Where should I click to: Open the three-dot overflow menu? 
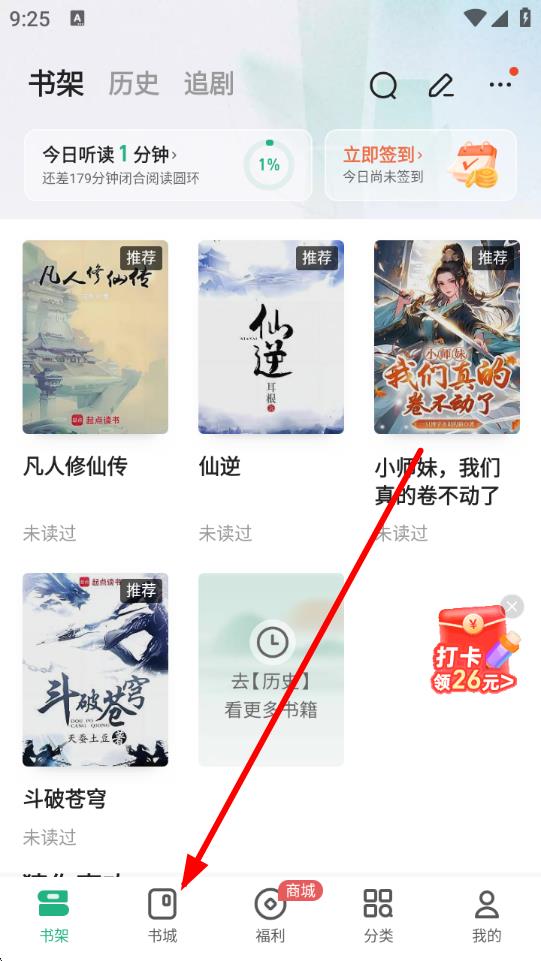(501, 85)
